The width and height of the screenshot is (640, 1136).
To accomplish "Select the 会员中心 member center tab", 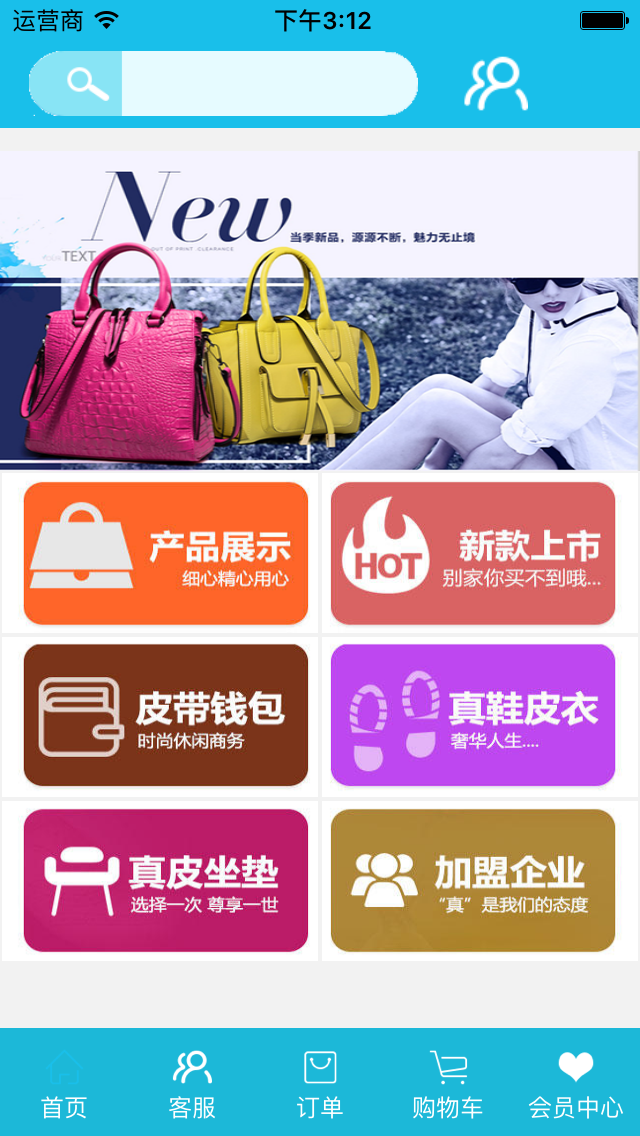I will pyautogui.click(x=576, y=1083).
